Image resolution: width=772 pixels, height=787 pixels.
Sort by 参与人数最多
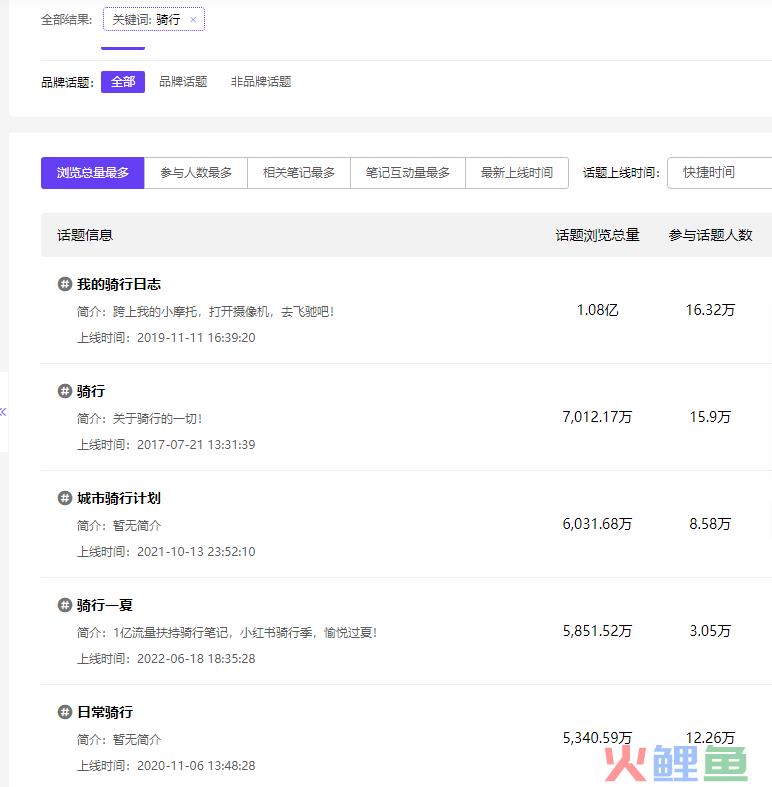[x=196, y=172]
